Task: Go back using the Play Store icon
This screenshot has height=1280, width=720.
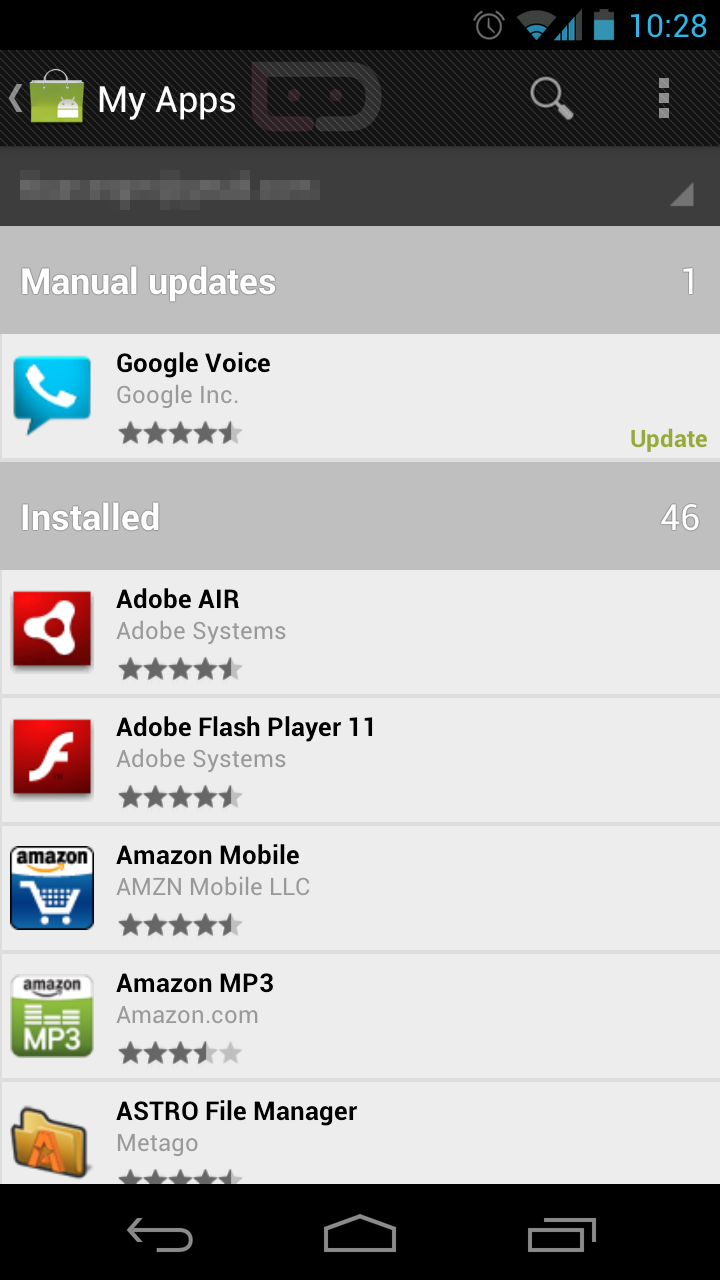Action: tap(48, 99)
